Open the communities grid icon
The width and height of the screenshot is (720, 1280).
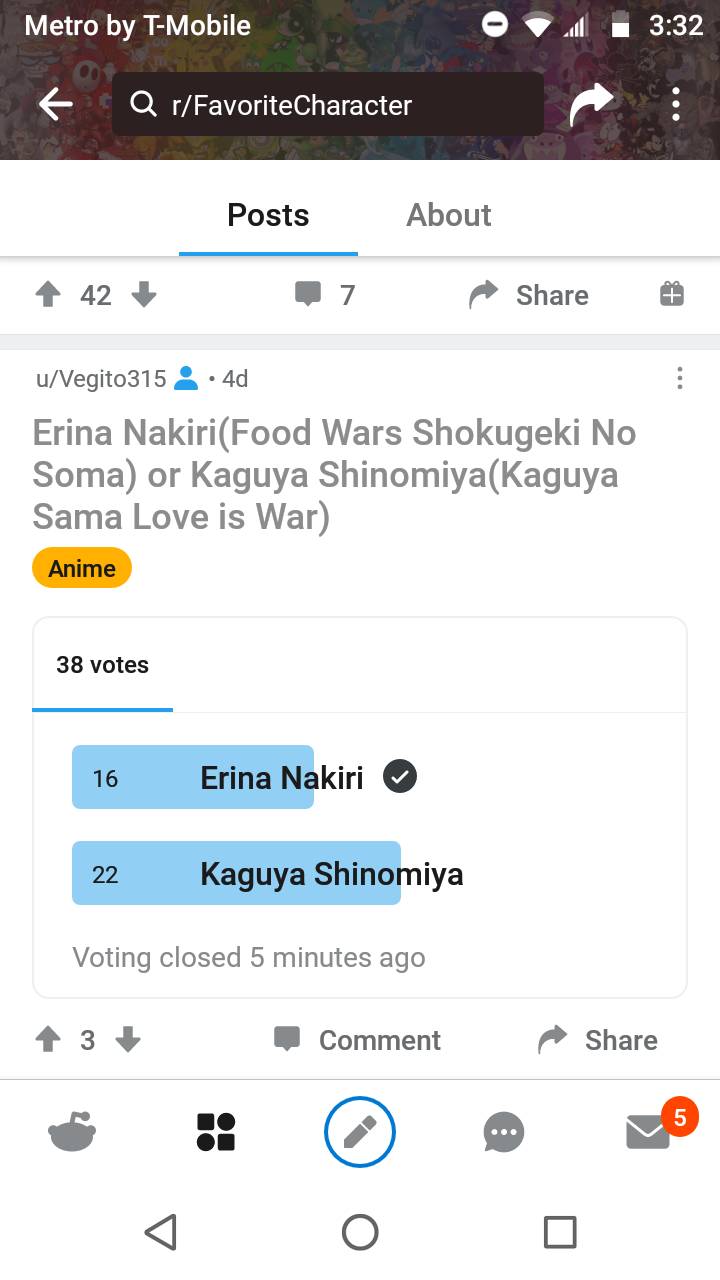coord(215,1132)
